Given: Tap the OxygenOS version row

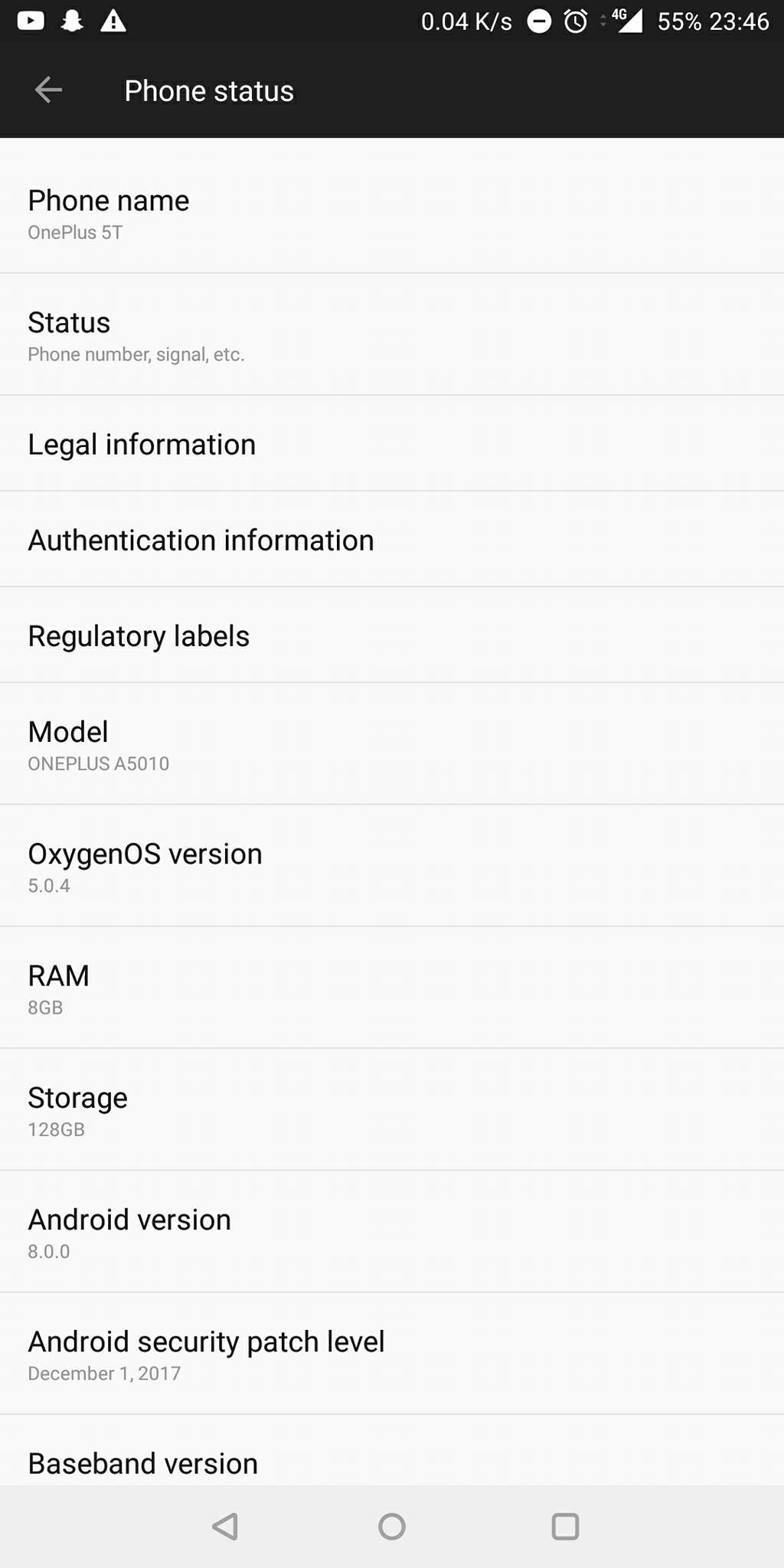Looking at the screenshot, I should (392, 866).
